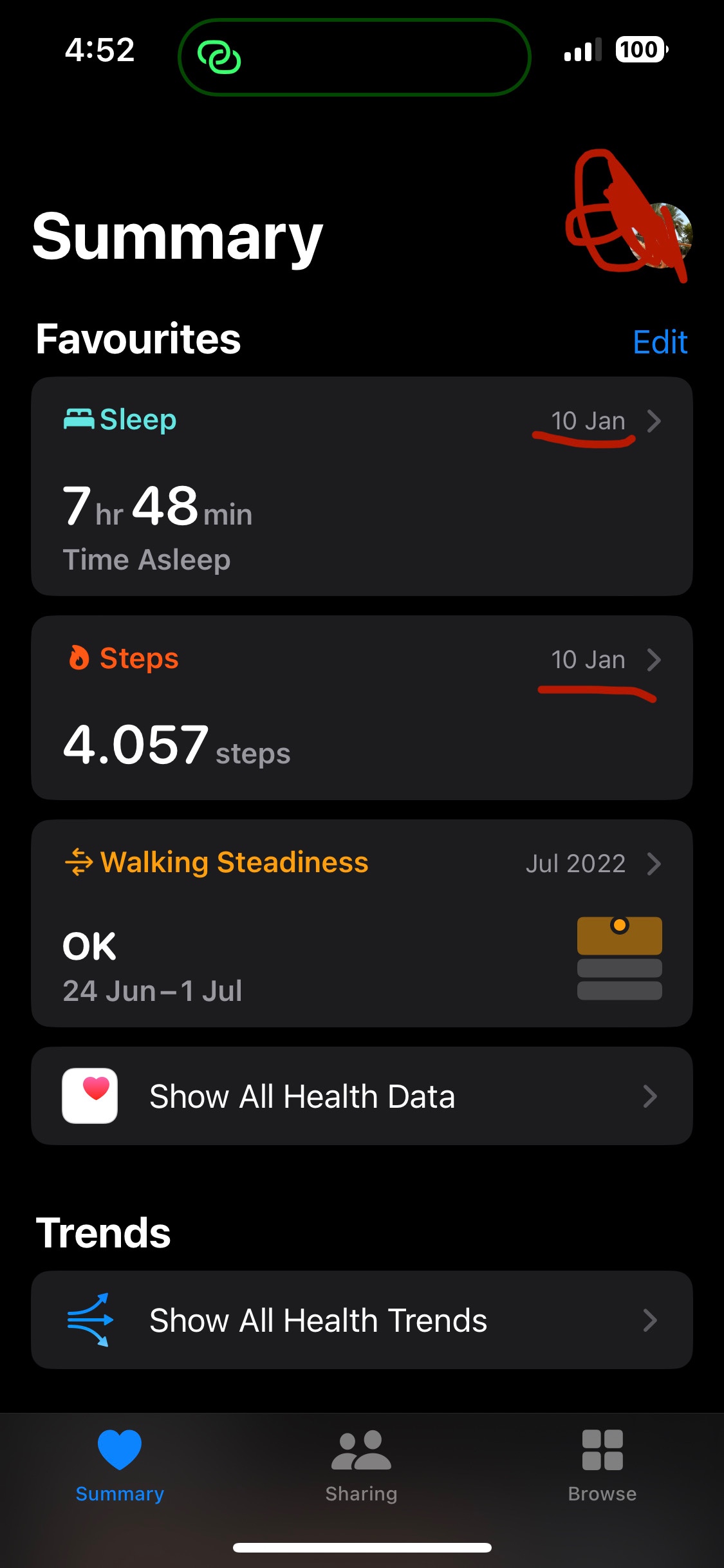Open the Steps card
The height and width of the screenshot is (1568, 724).
[362, 707]
